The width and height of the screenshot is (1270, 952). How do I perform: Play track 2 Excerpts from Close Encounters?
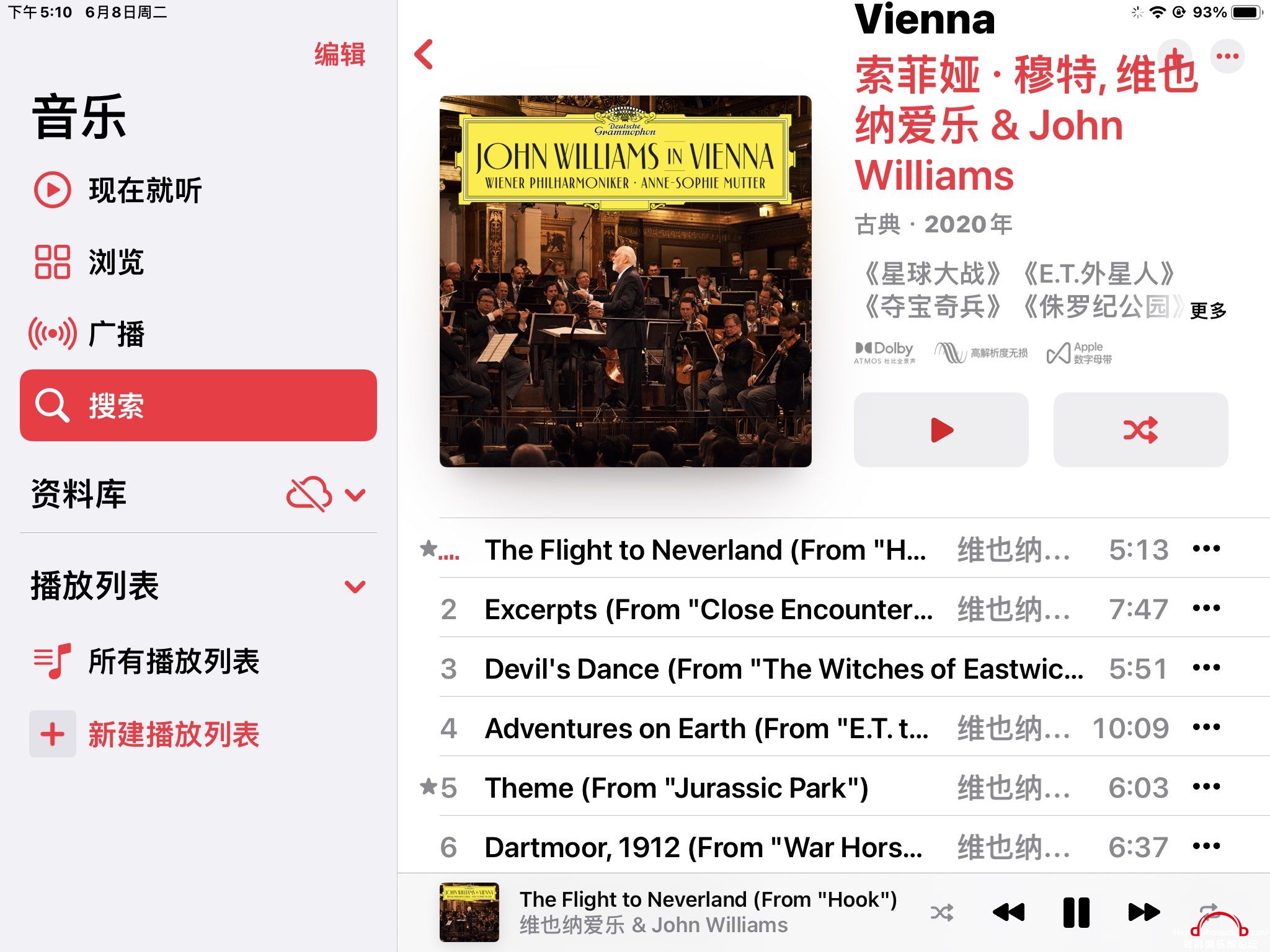point(707,609)
